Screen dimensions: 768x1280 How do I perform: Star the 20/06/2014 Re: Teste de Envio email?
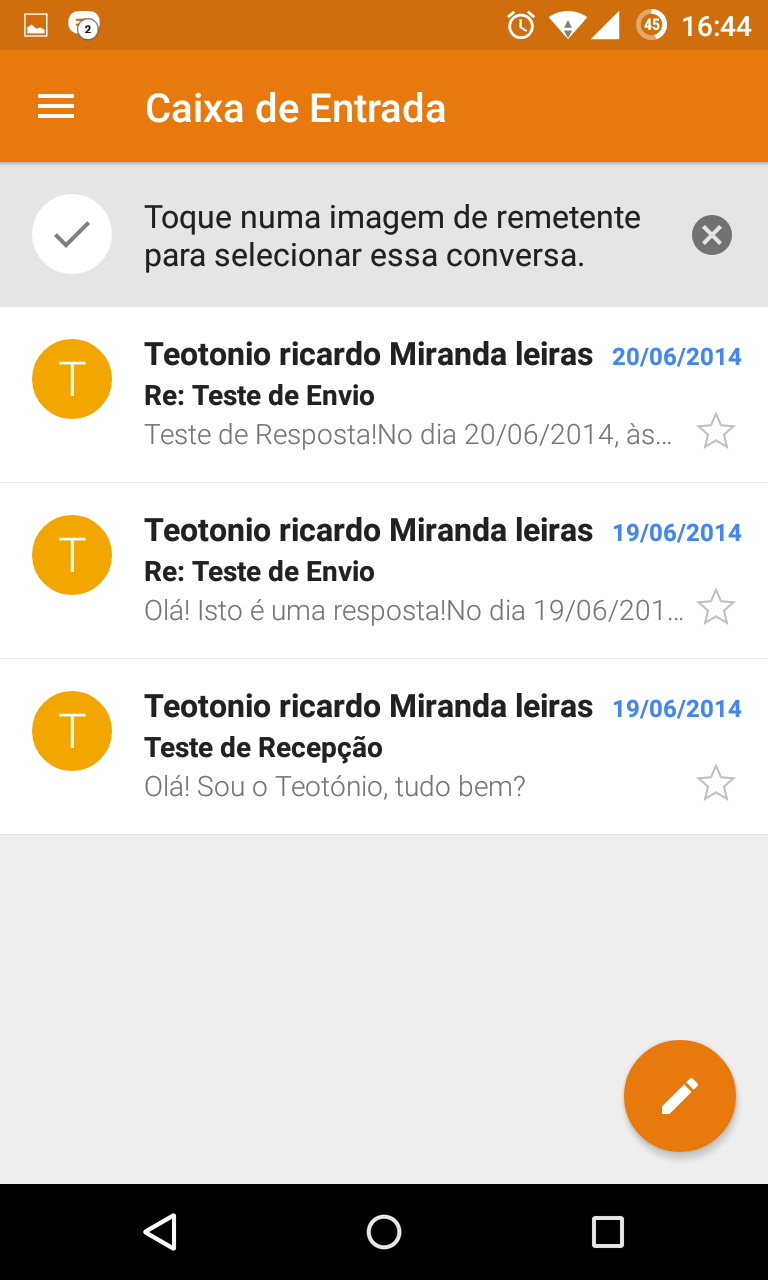click(x=716, y=432)
